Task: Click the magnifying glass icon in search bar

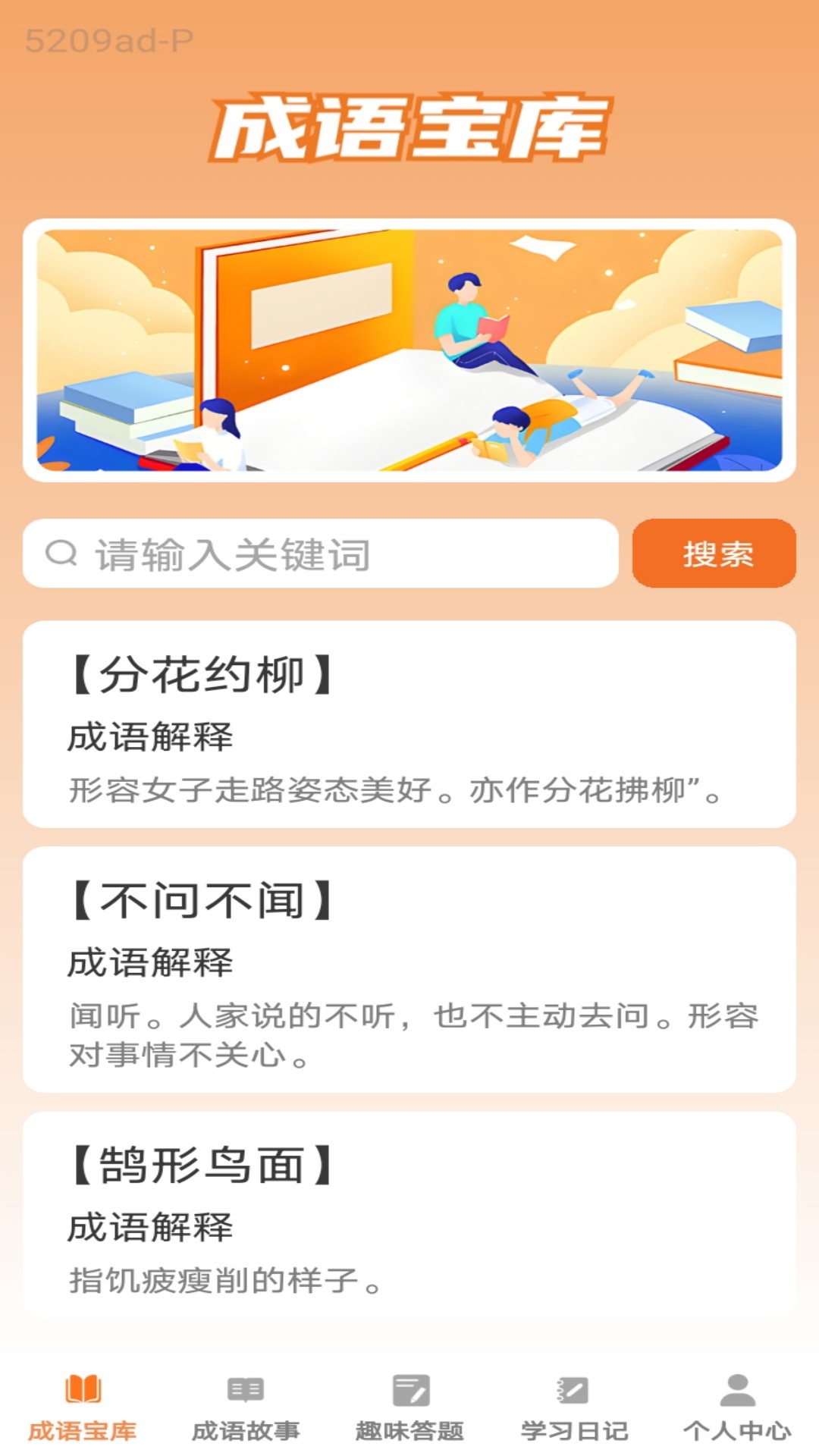Action: click(x=61, y=554)
